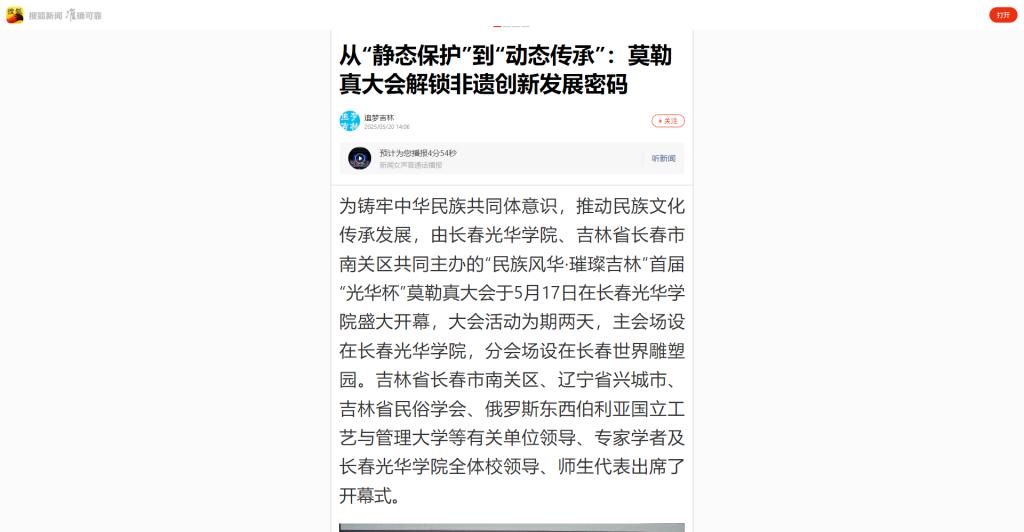Image resolution: width=1024 pixels, height=532 pixels.
Task: Play the audio news broadcast
Action: (359, 158)
